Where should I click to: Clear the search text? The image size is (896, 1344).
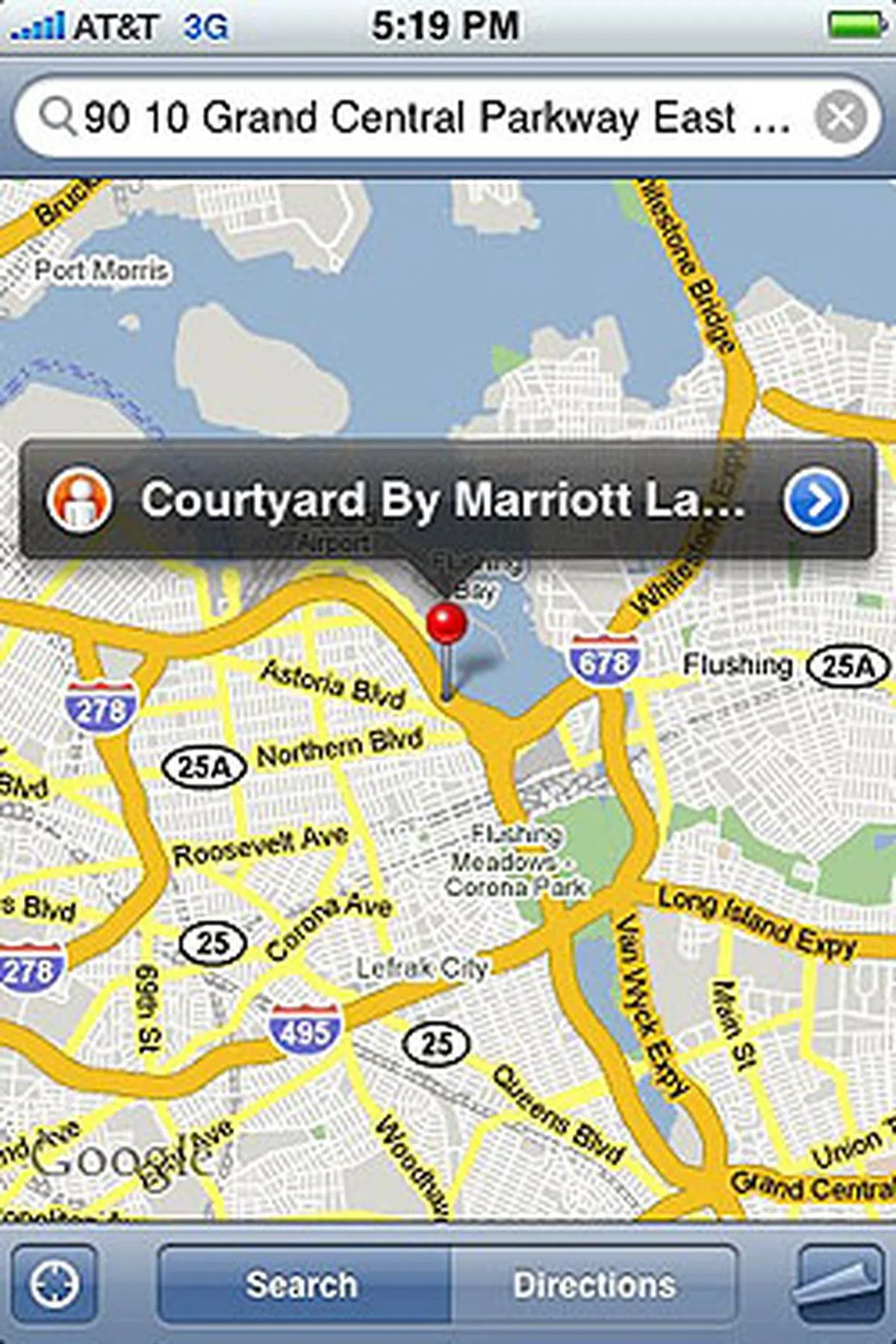point(841,118)
